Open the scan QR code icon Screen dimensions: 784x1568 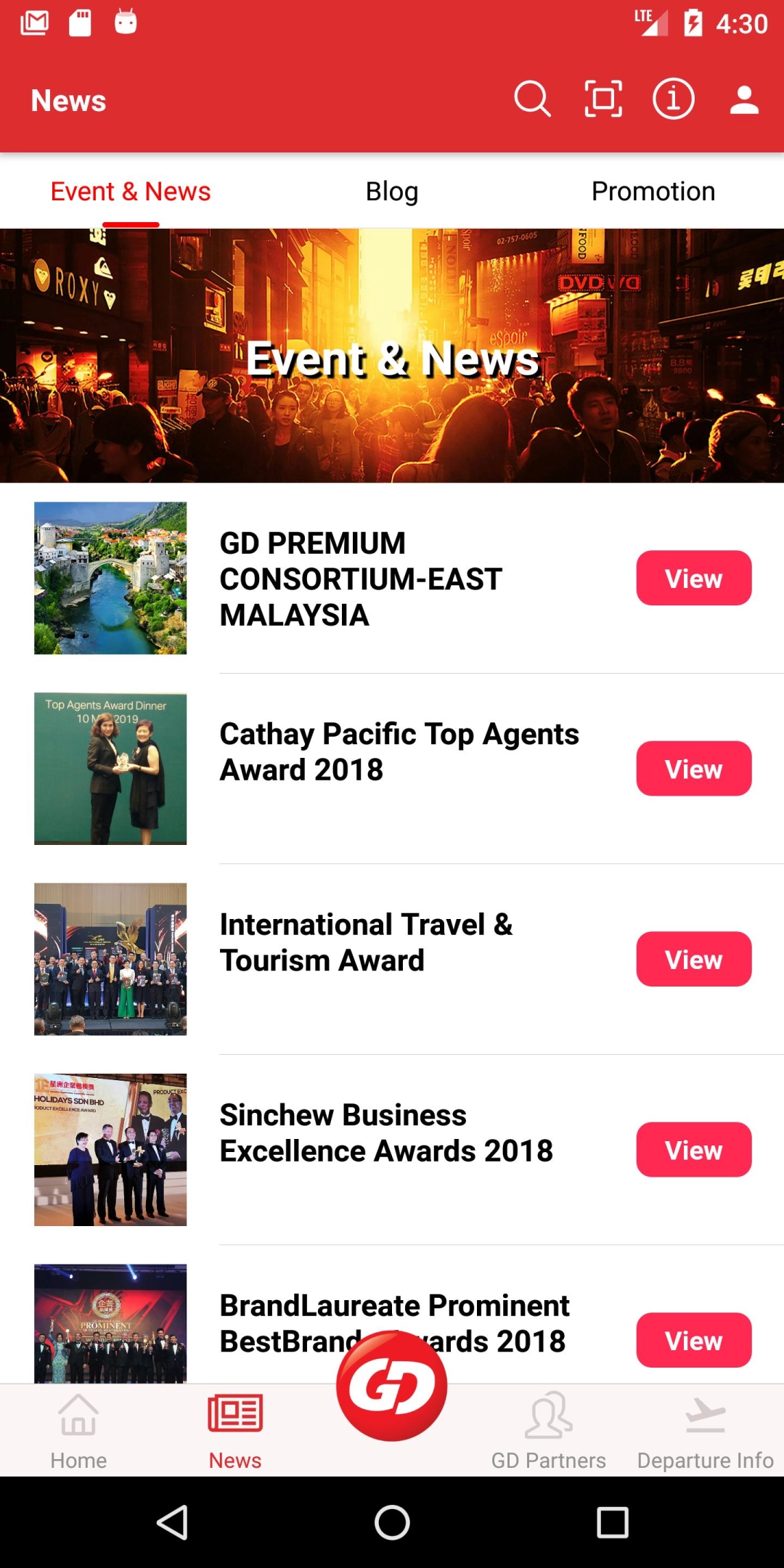tap(603, 99)
